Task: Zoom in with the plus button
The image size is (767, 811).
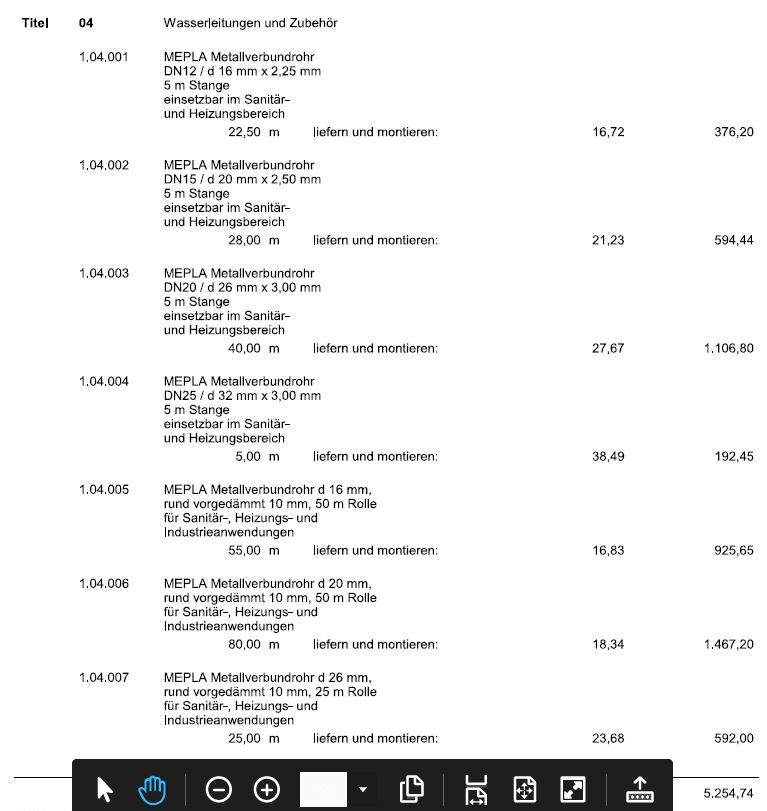Action: [x=267, y=789]
